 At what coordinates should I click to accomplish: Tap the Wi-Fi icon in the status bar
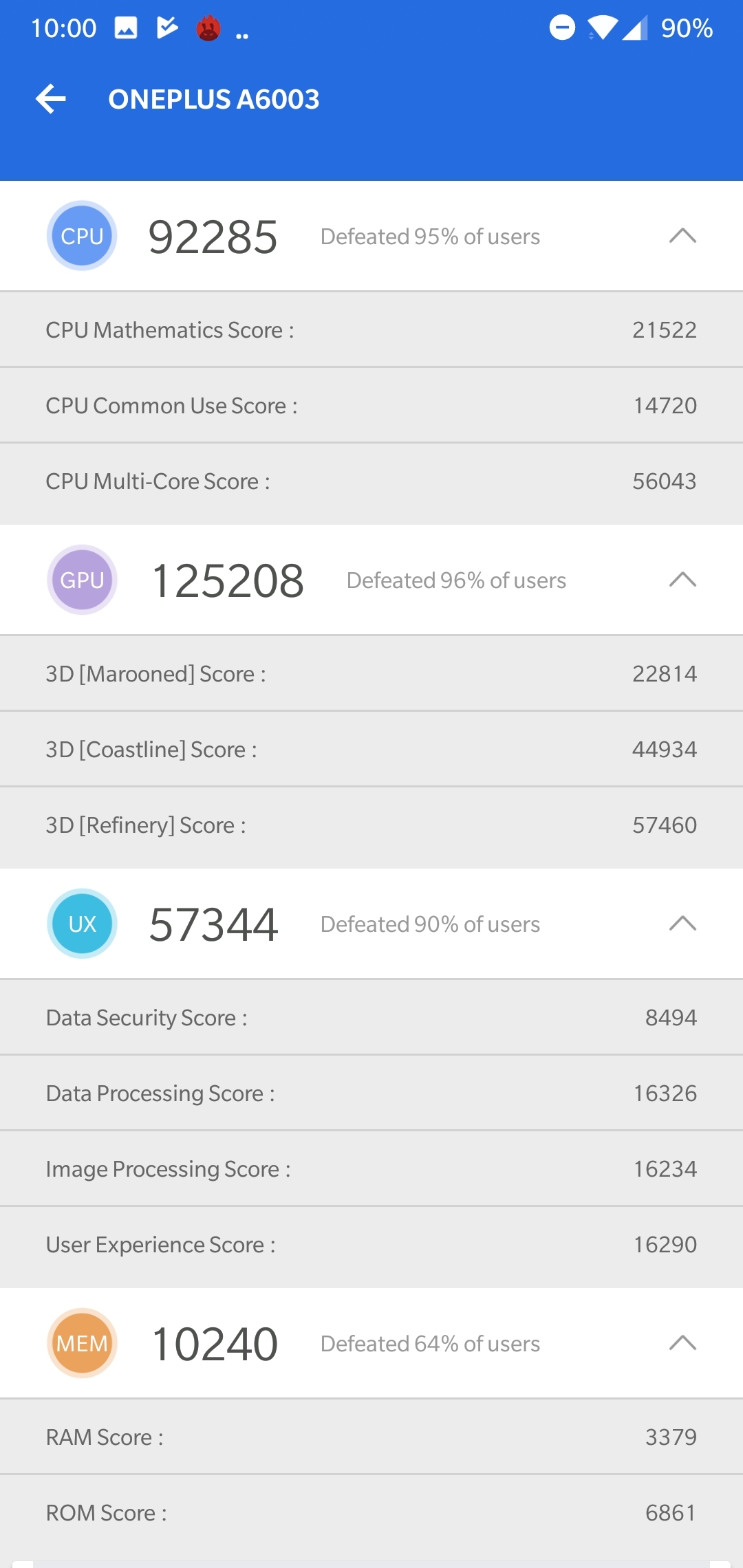click(602, 28)
